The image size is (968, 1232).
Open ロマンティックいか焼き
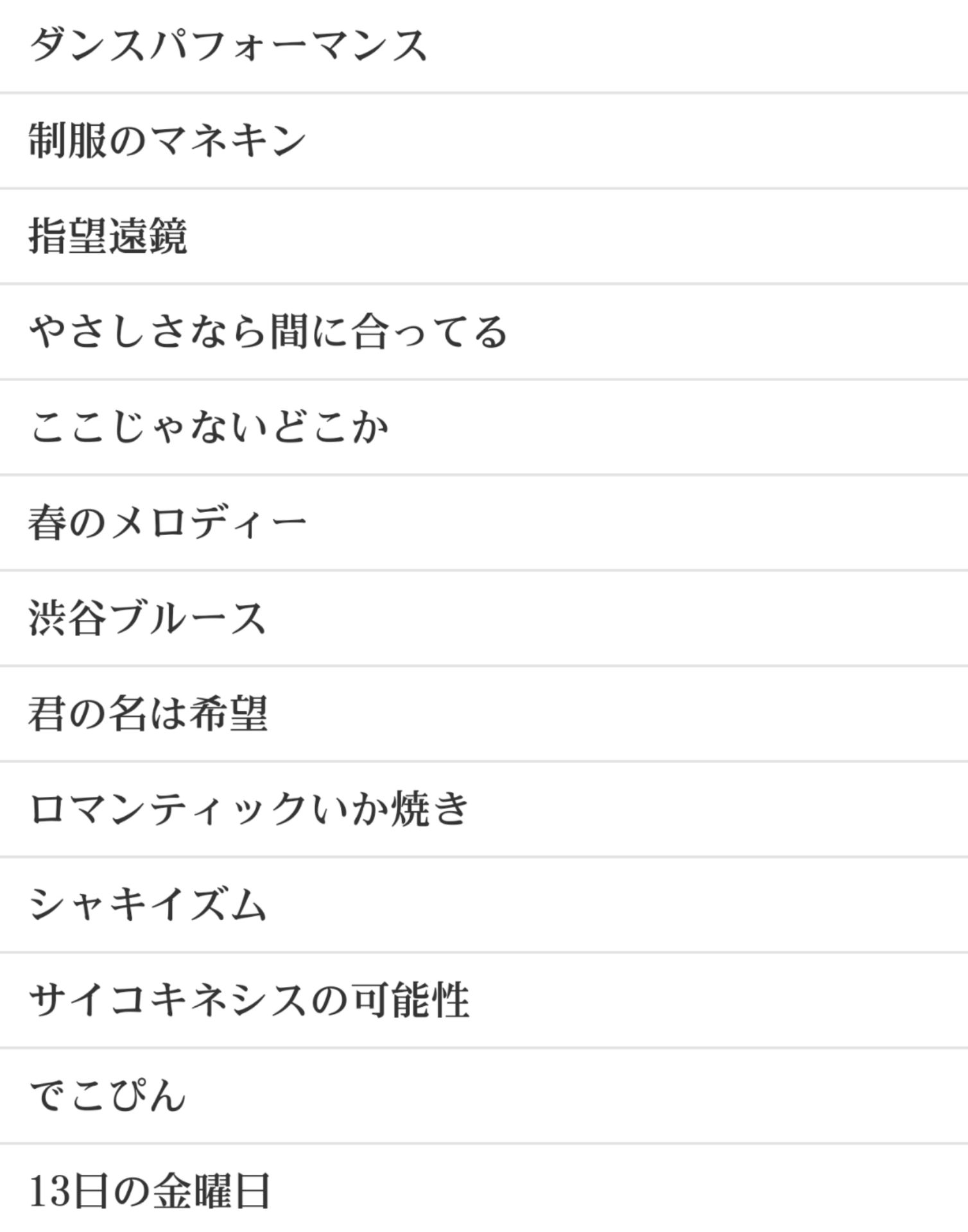coord(250,809)
